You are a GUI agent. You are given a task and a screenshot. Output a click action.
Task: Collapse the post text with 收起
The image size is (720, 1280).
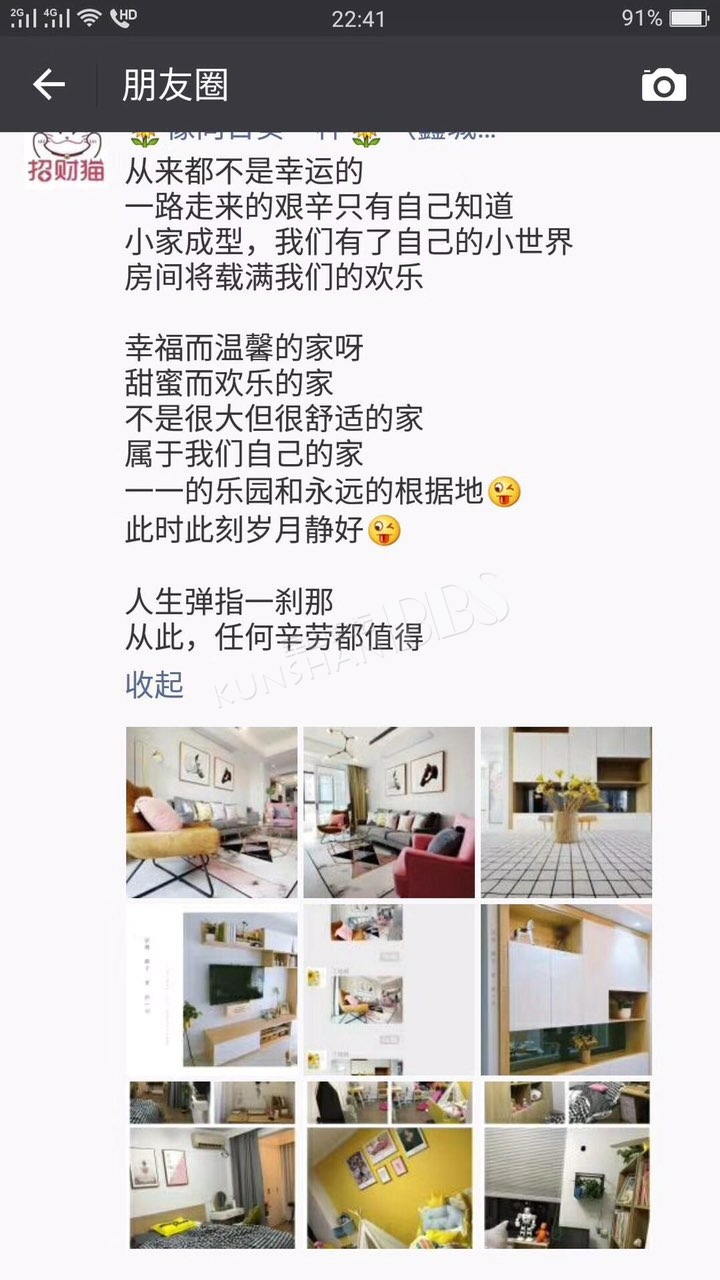coord(154,684)
